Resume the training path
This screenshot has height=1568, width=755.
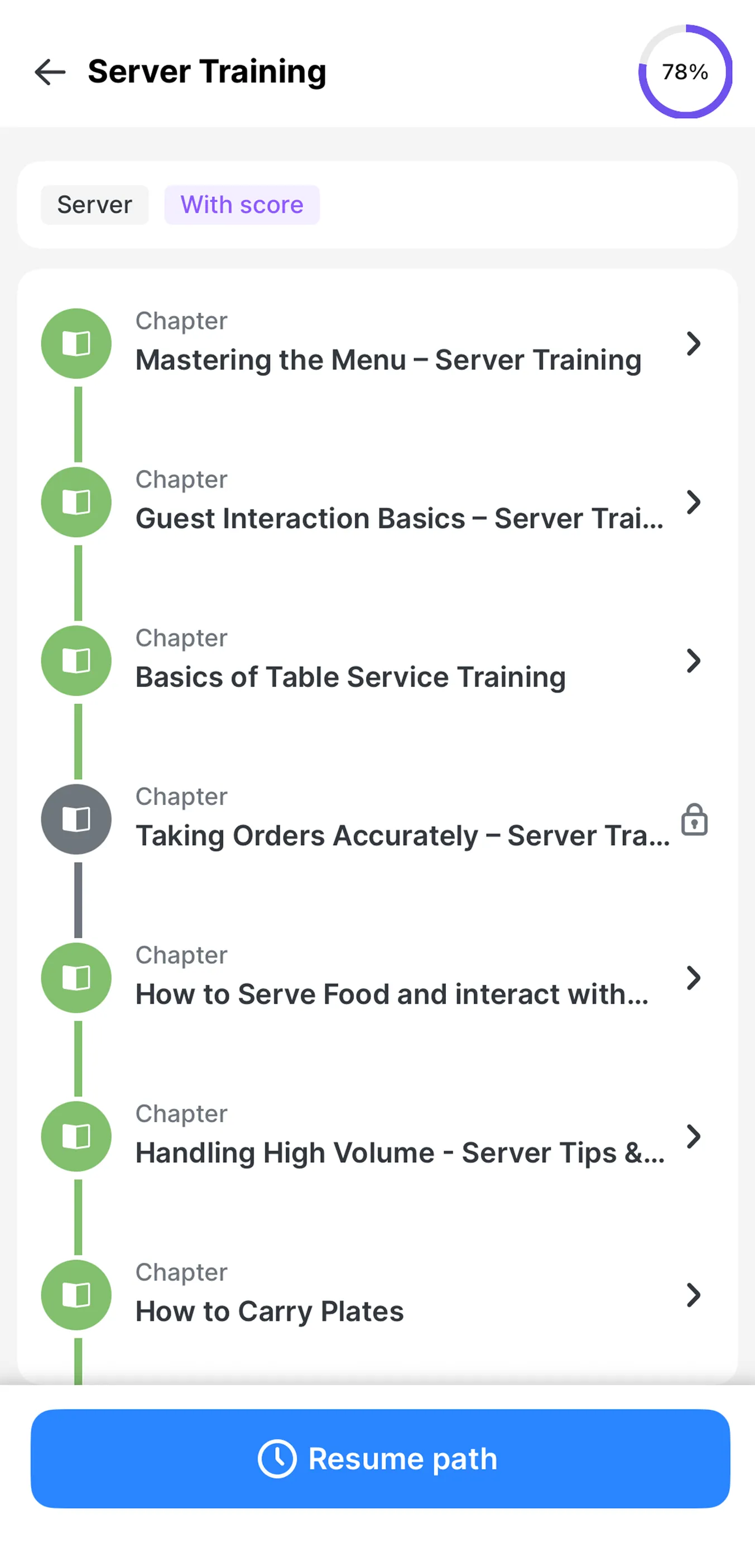(x=380, y=1459)
